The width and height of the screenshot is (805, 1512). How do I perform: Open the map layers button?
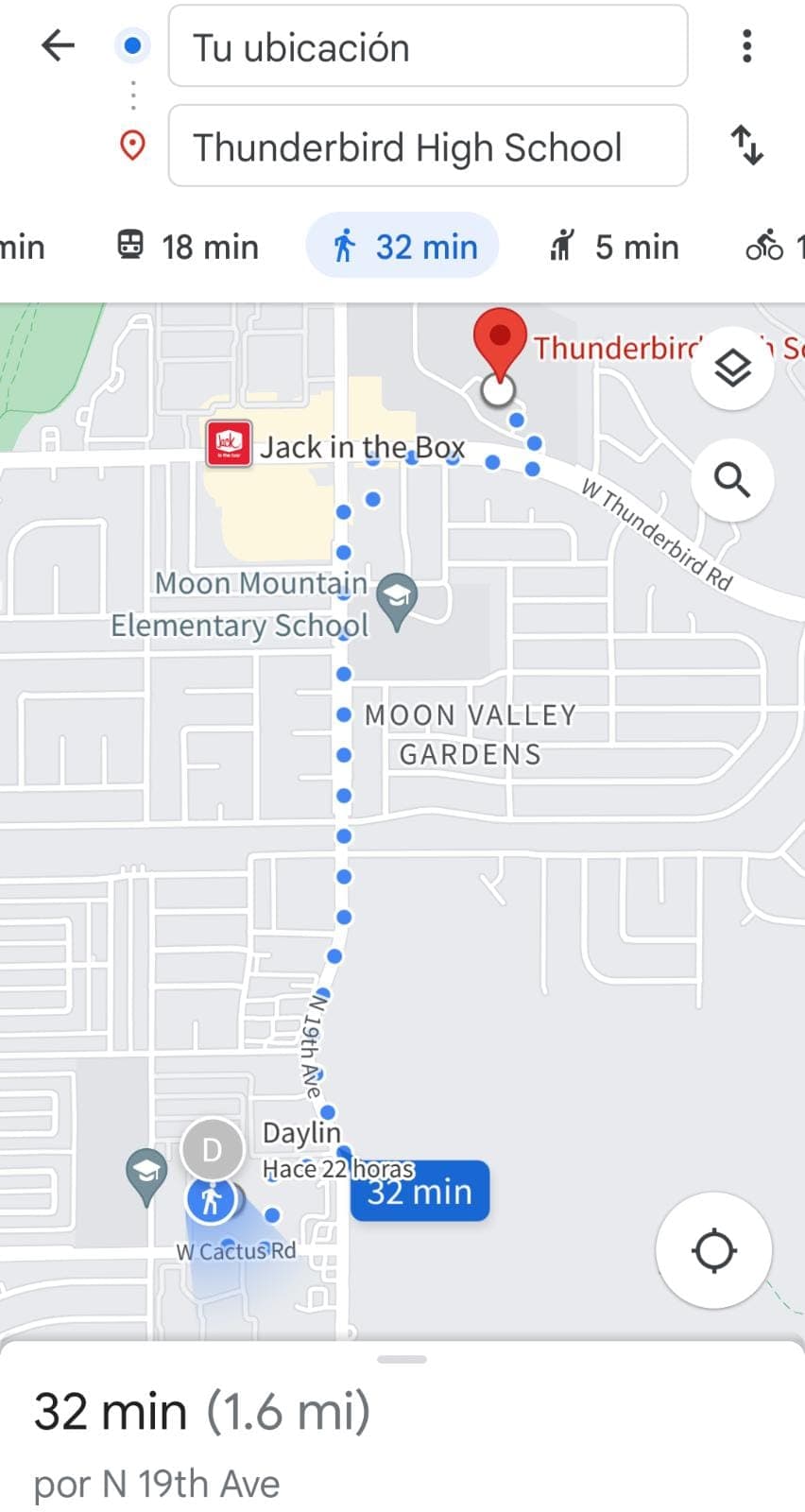click(732, 369)
